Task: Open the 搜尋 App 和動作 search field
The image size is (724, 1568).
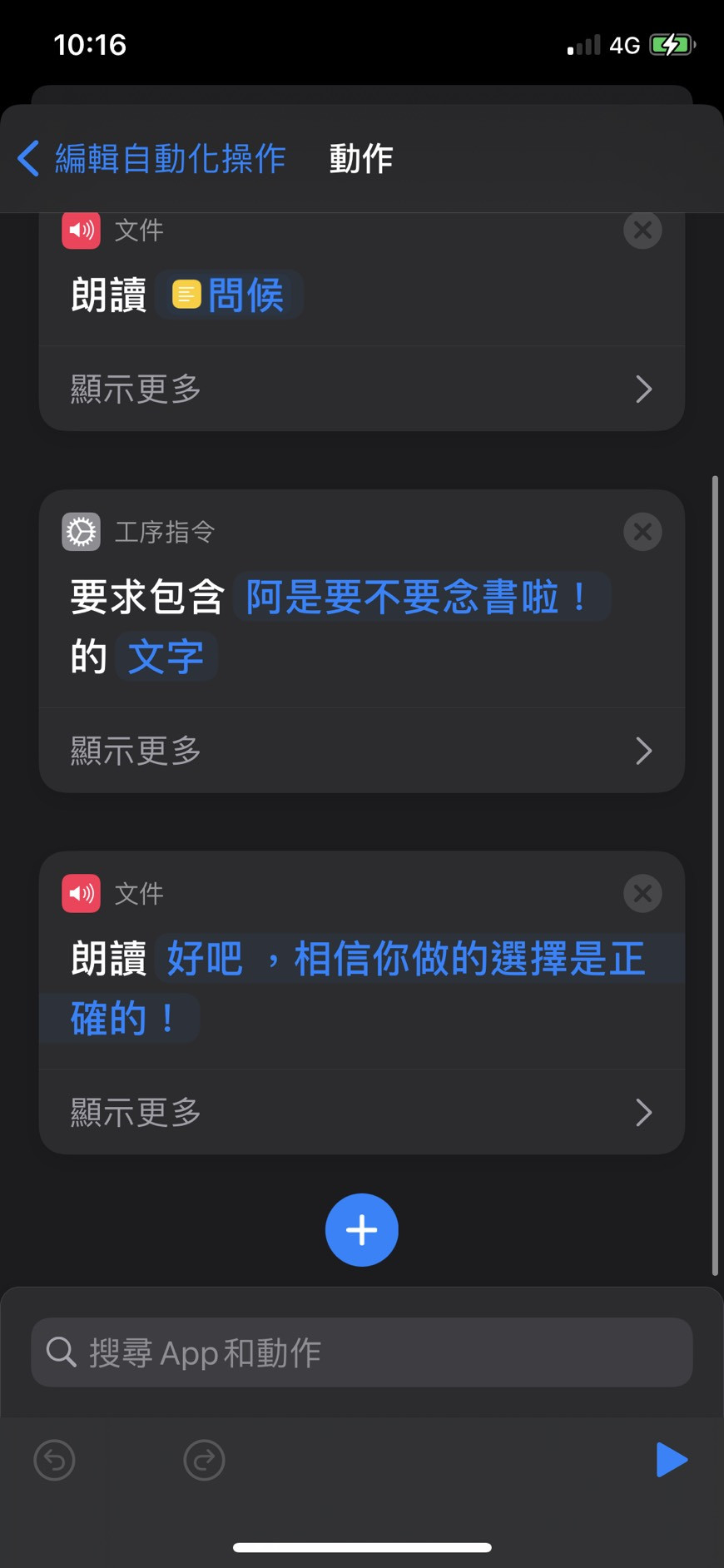Action: coord(361,1352)
